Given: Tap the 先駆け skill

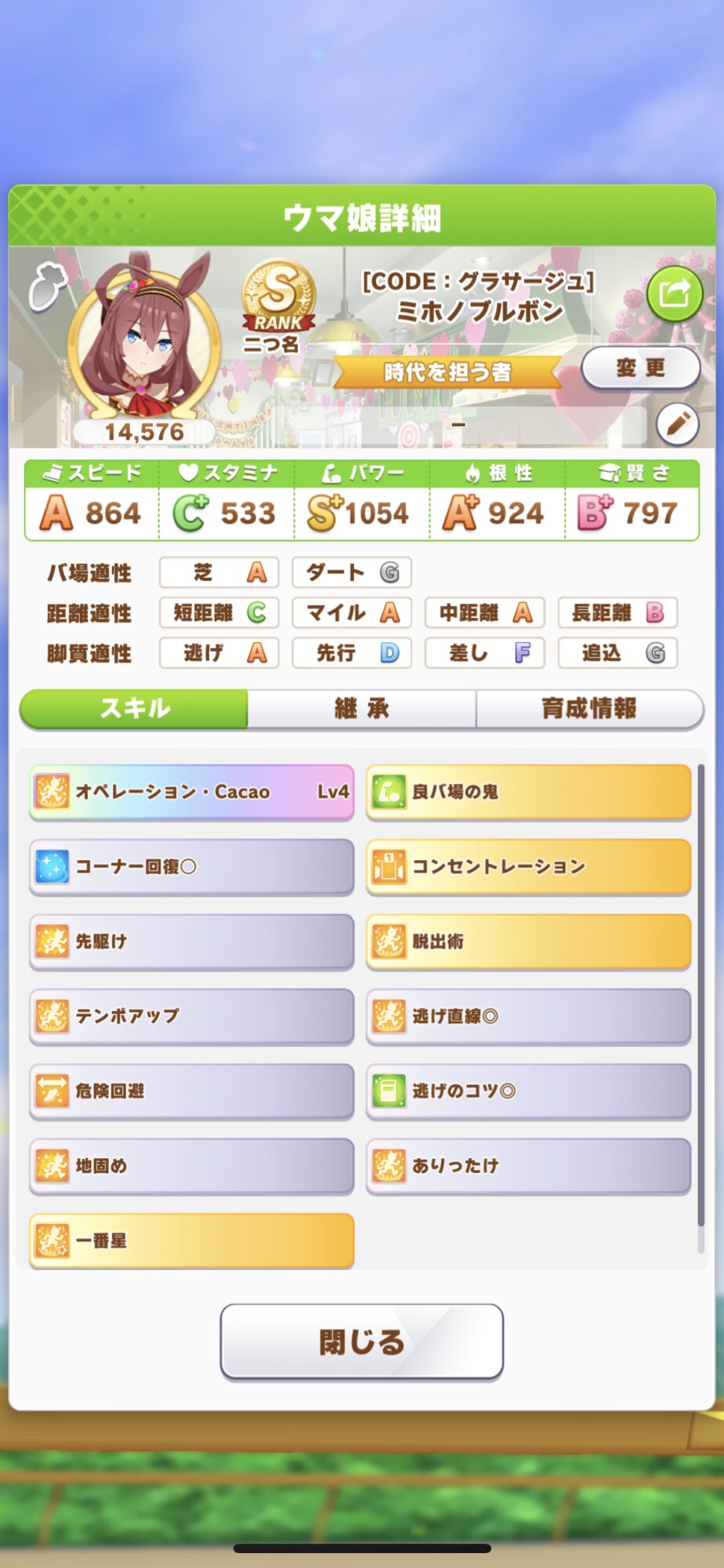Looking at the screenshot, I should (x=191, y=941).
